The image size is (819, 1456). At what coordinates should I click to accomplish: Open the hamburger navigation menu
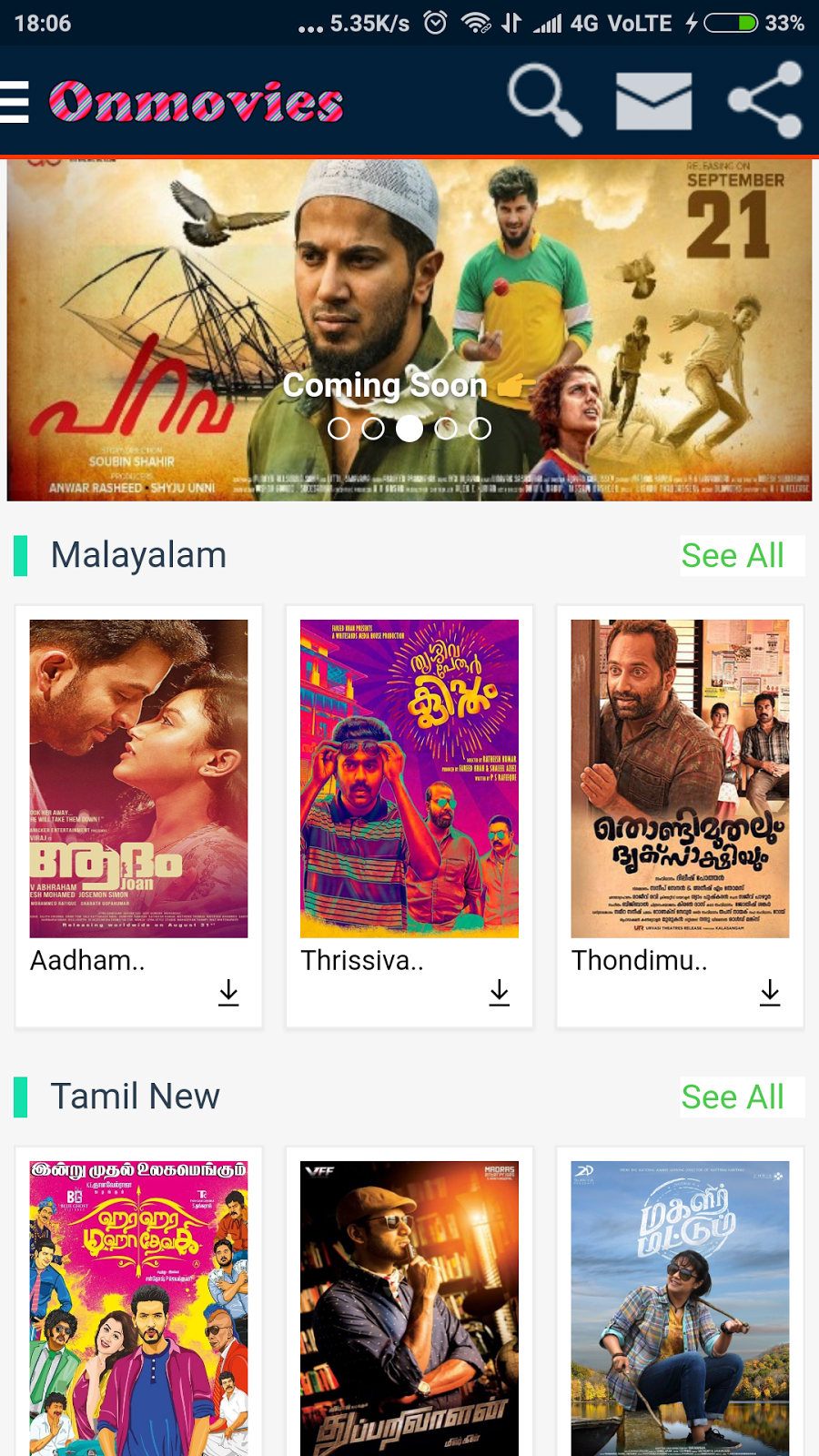tap(15, 101)
